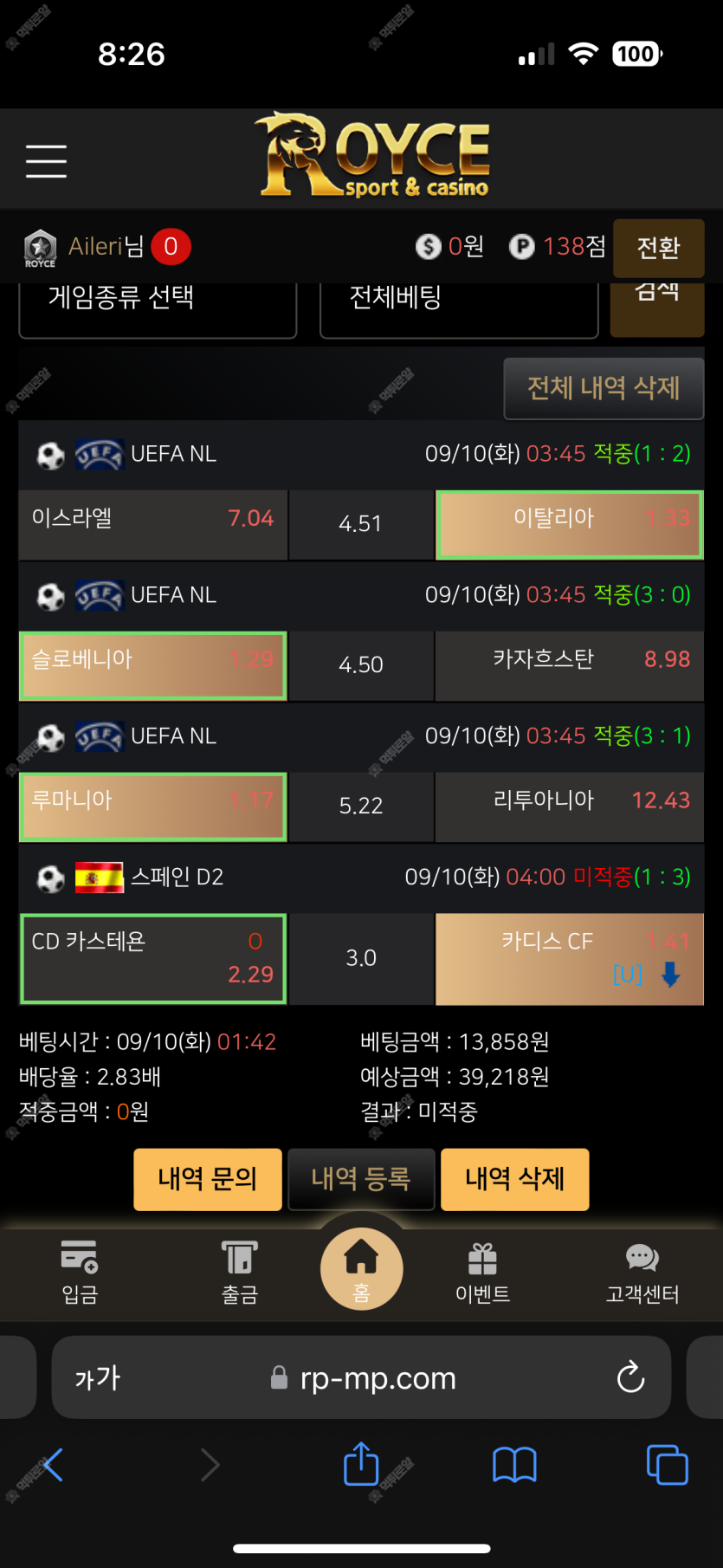Return to 홈 home tab
The height and width of the screenshot is (1568, 723).
tap(361, 1268)
